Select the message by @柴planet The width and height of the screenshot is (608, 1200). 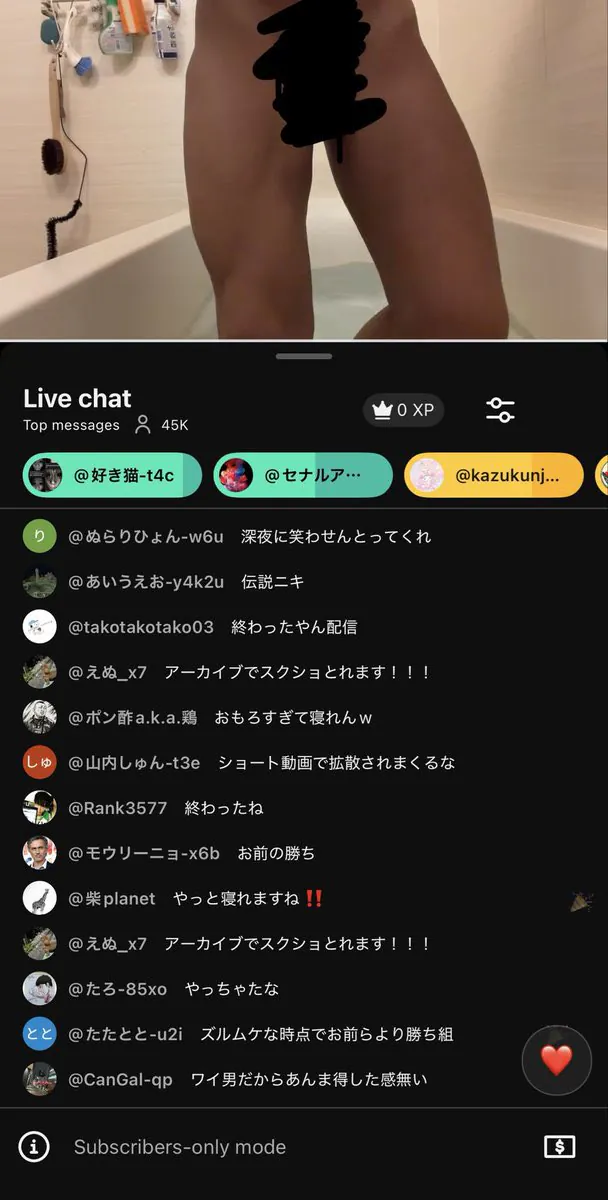tap(304, 898)
